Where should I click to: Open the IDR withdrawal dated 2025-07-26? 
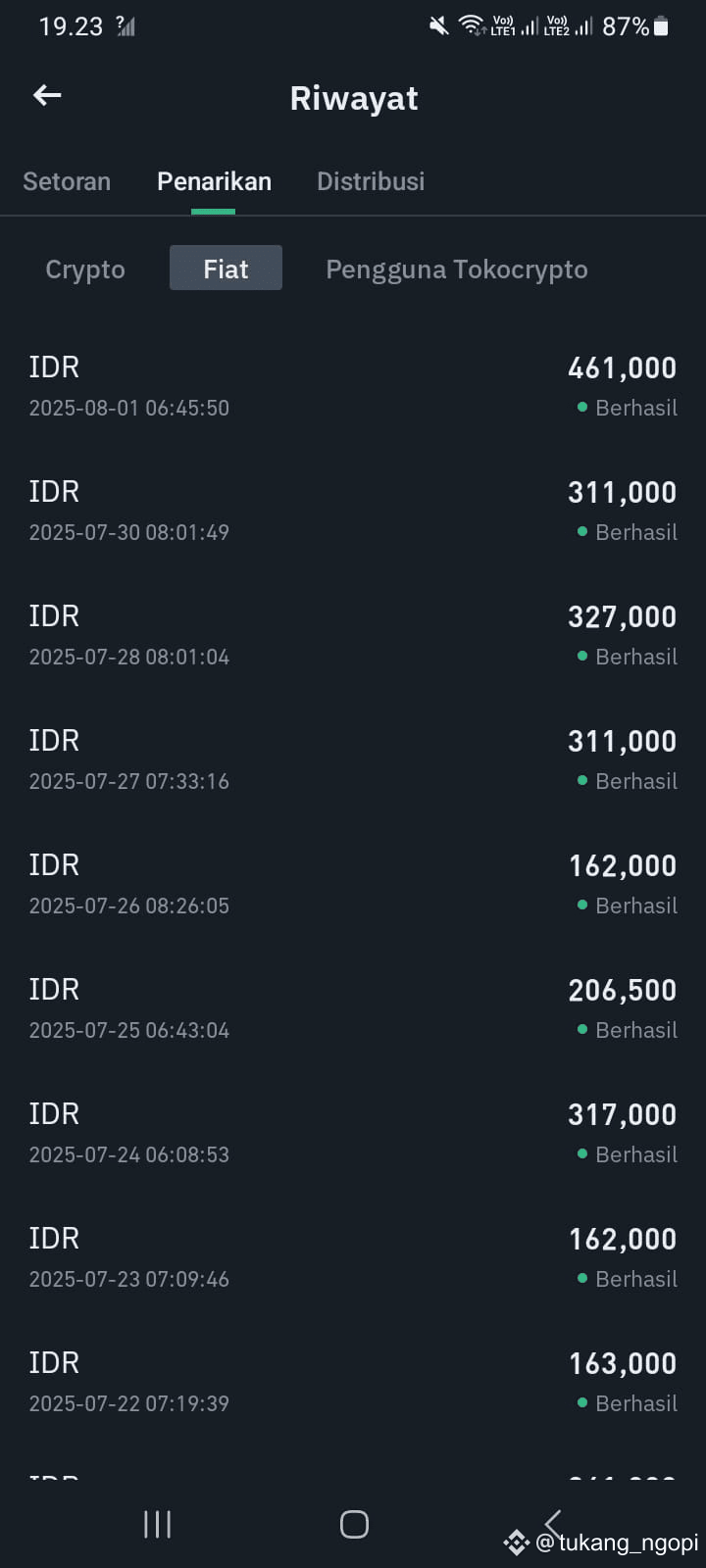[x=353, y=884]
